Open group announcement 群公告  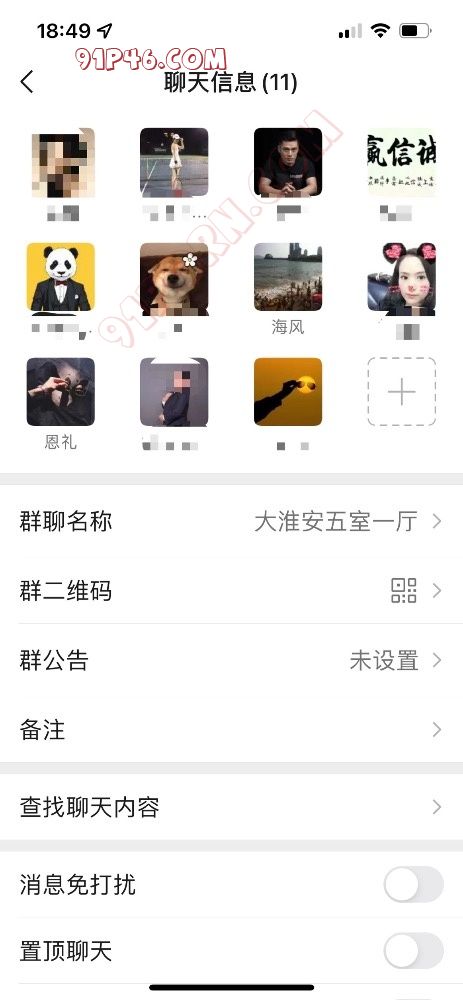tap(232, 660)
